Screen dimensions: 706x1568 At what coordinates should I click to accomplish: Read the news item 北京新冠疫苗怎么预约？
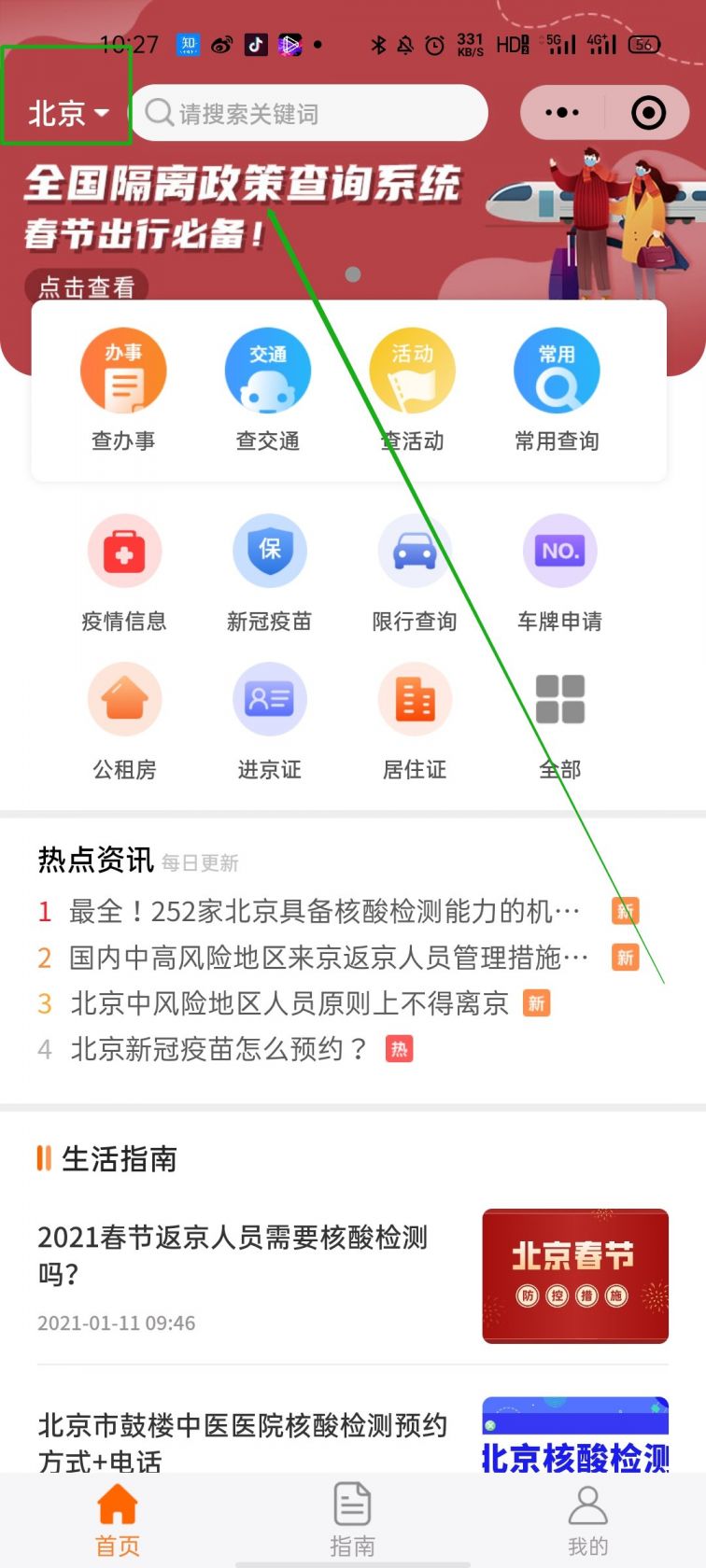click(x=219, y=1049)
